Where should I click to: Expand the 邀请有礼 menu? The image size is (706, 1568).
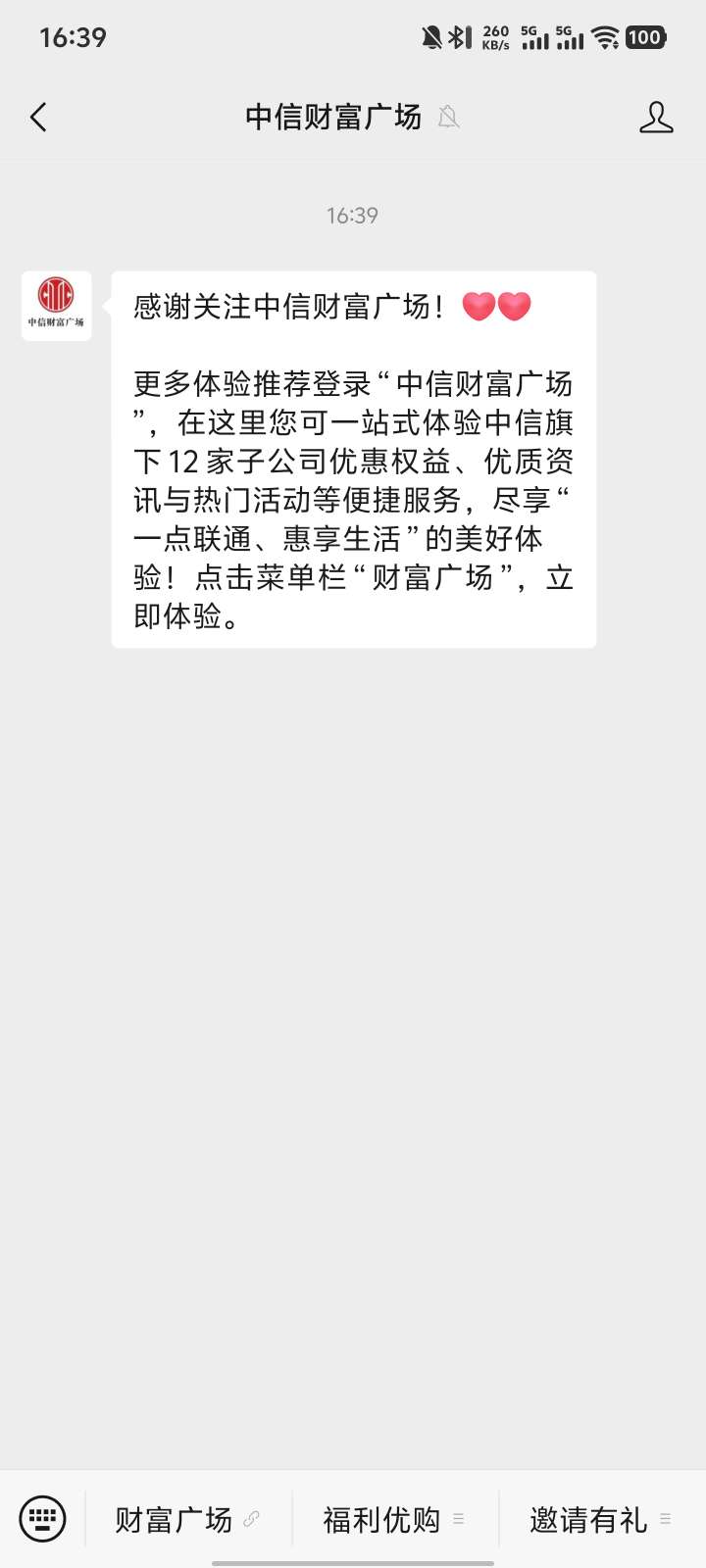[600, 1519]
